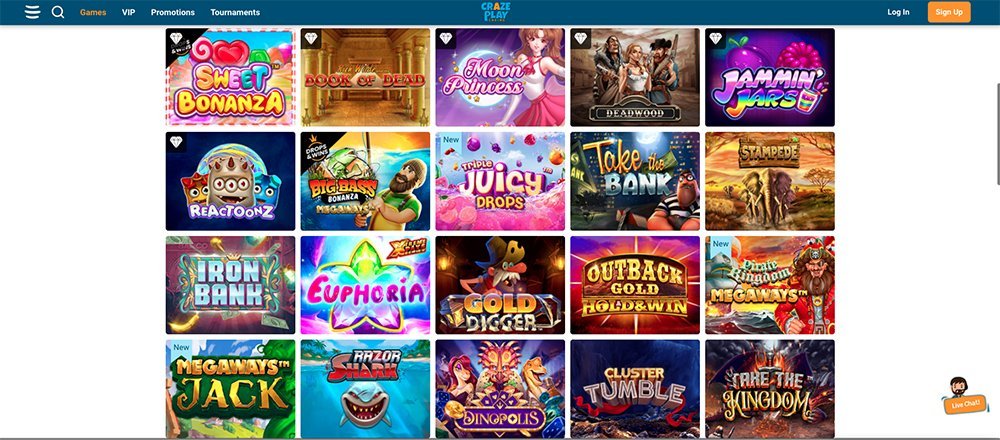1000x440 pixels.
Task: Open the hamburger menu
Action: pos(33,12)
